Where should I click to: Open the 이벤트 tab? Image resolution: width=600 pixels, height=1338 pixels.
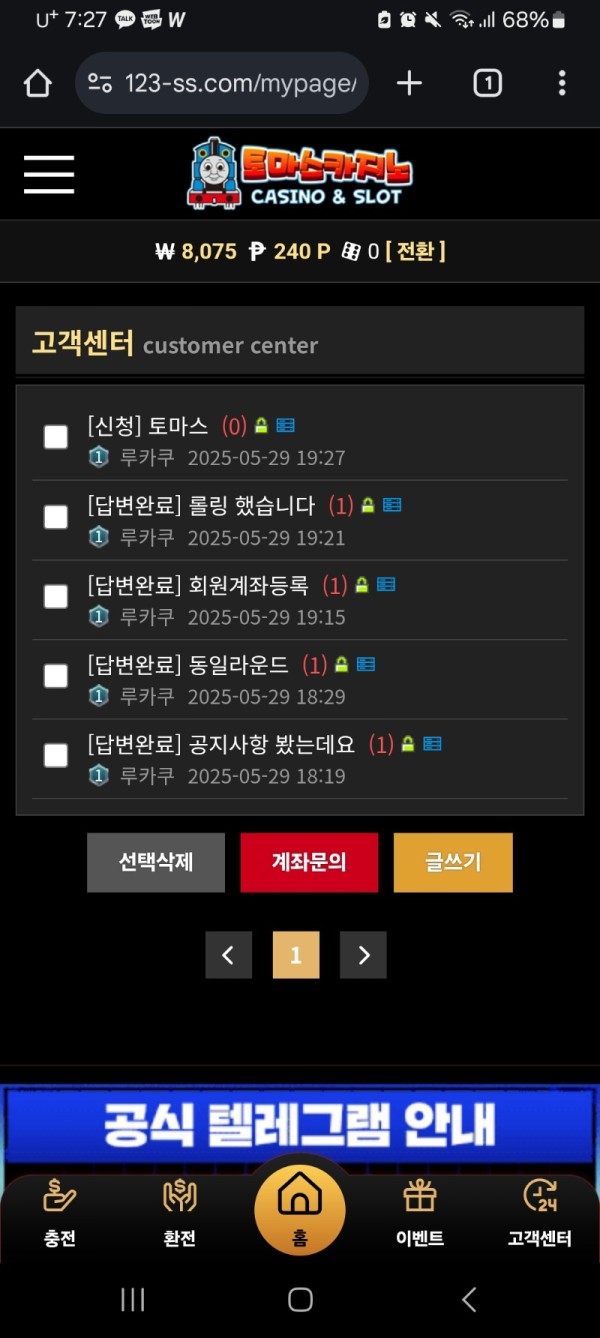click(x=419, y=1214)
